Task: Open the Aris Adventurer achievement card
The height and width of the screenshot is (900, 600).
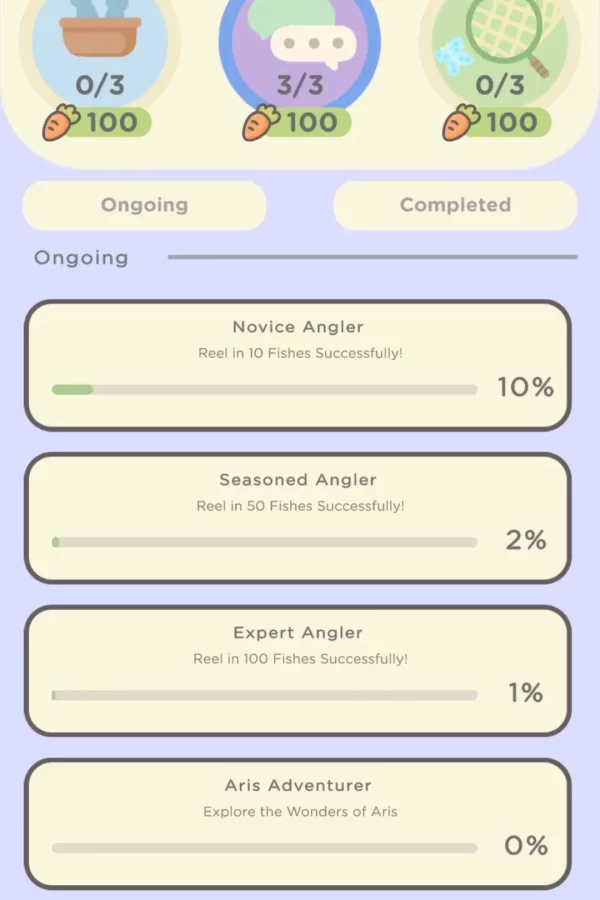Action: [x=298, y=823]
